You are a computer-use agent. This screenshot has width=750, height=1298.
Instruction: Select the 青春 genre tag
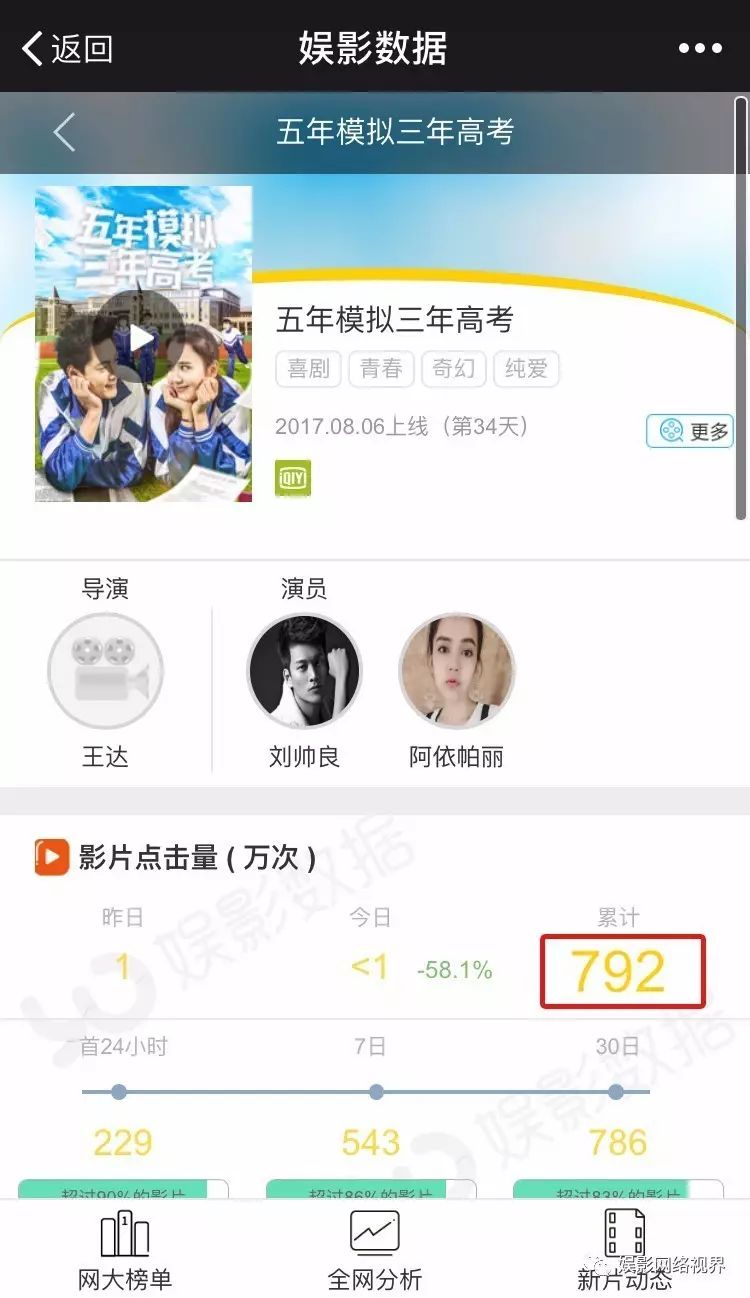tap(381, 369)
